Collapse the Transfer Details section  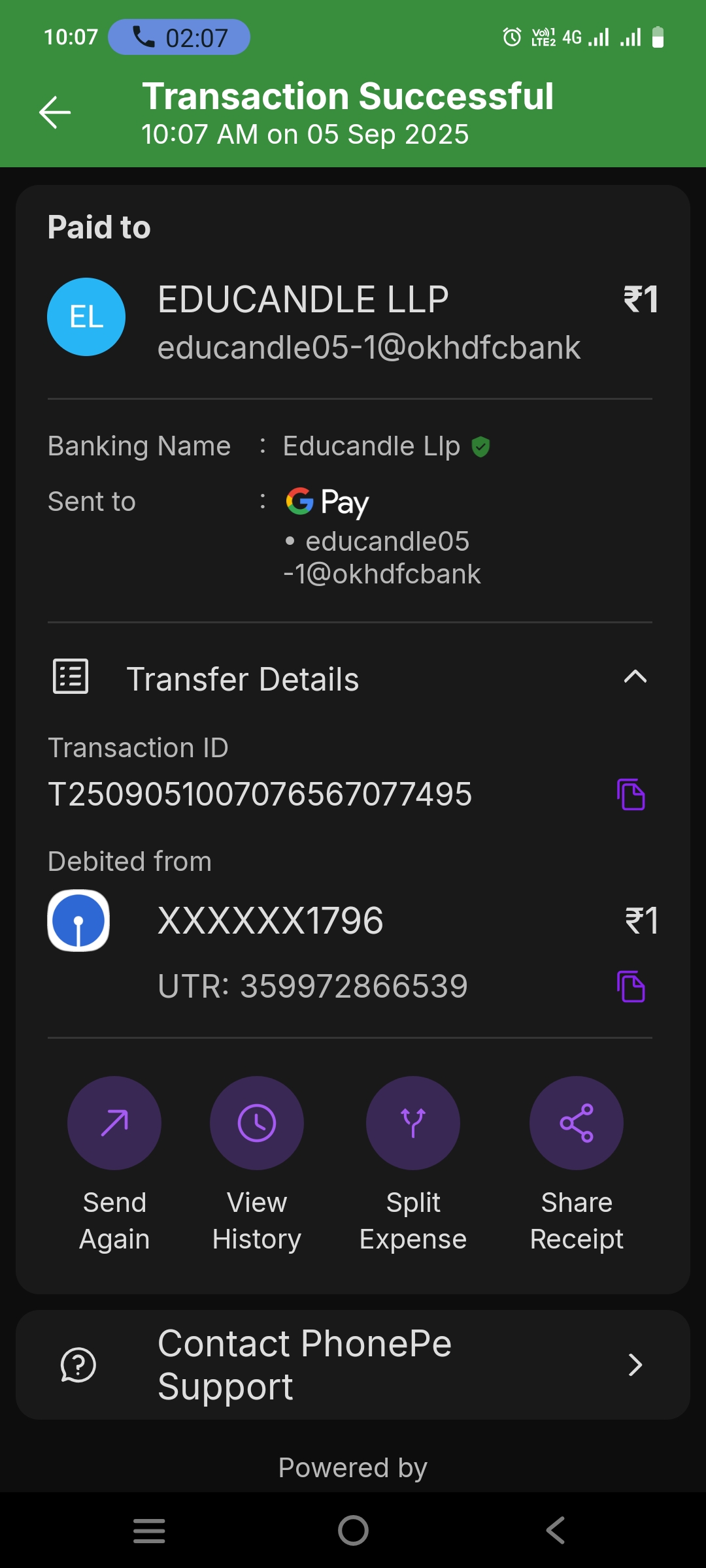point(635,677)
